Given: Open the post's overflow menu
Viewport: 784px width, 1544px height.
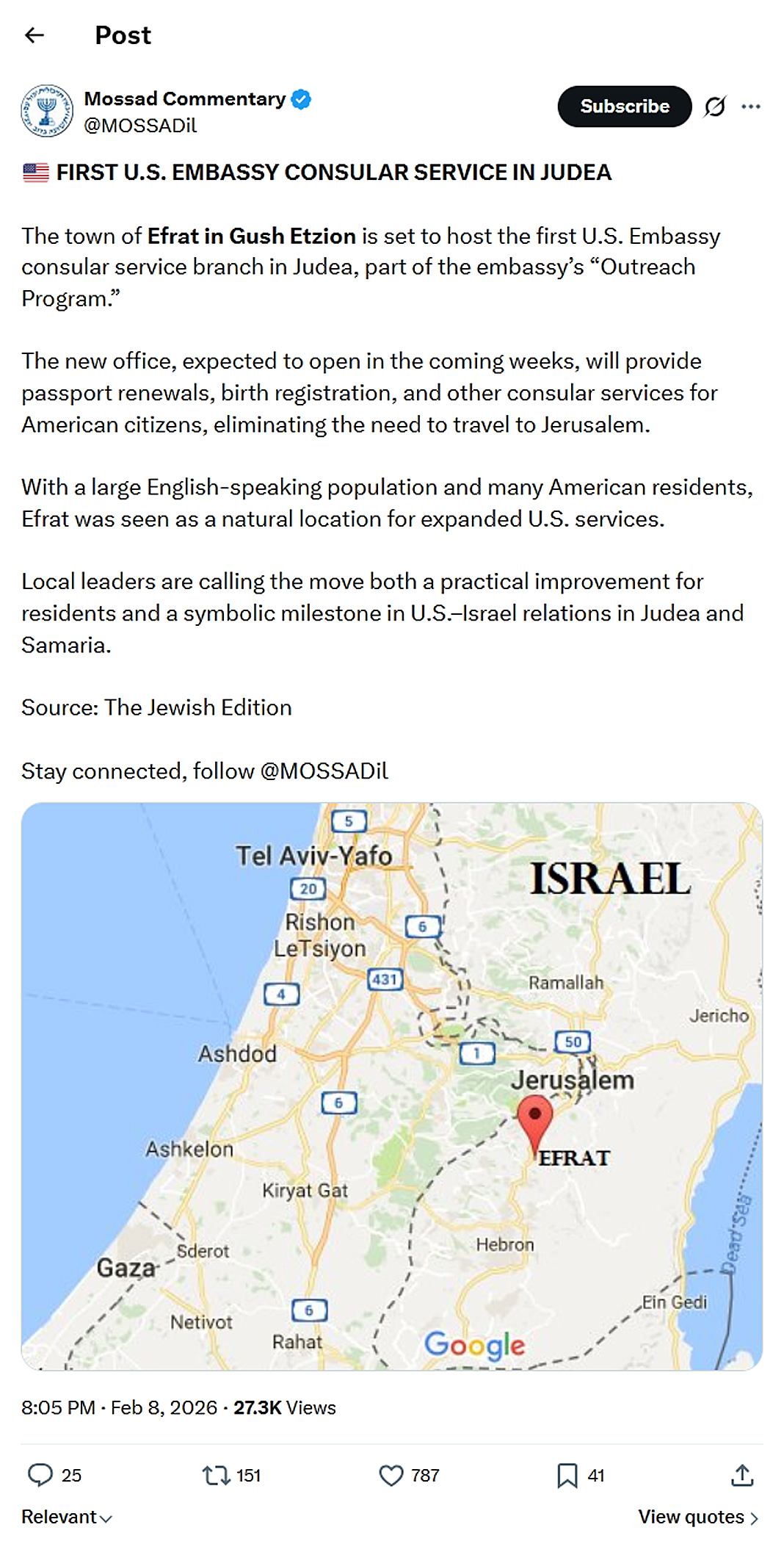Looking at the screenshot, I should [x=751, y=107].
